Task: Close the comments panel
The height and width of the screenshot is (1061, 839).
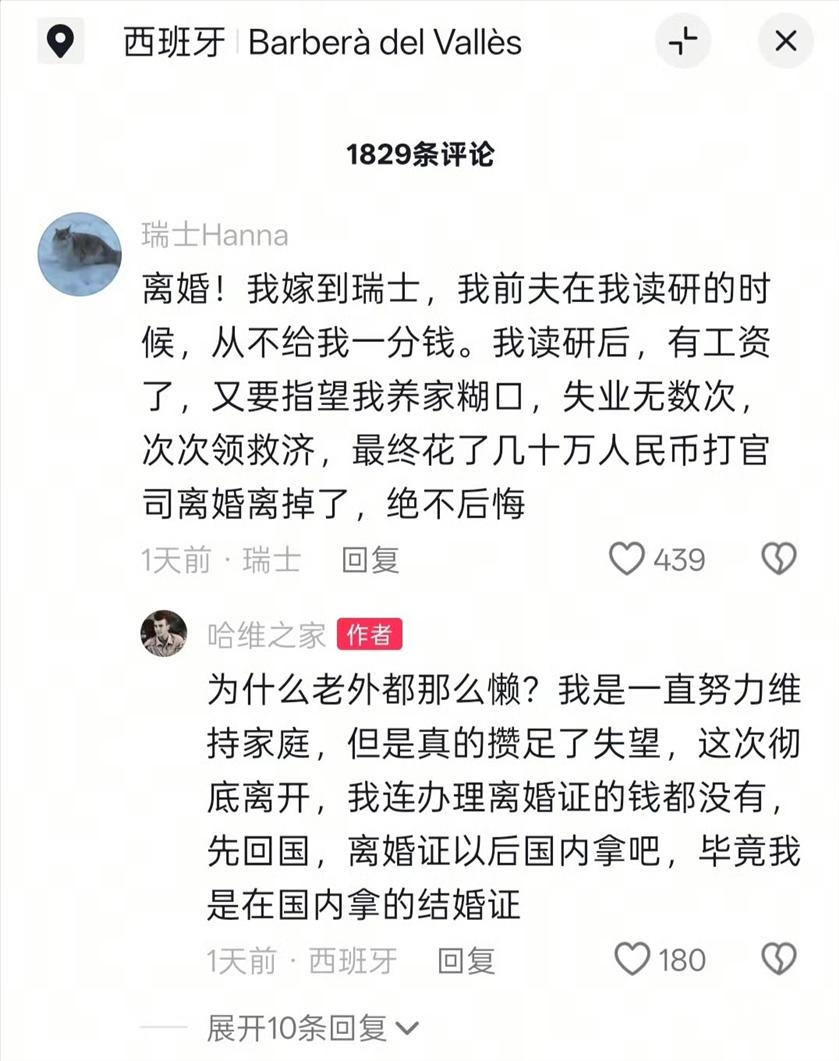Action: (x=786, y=42)
